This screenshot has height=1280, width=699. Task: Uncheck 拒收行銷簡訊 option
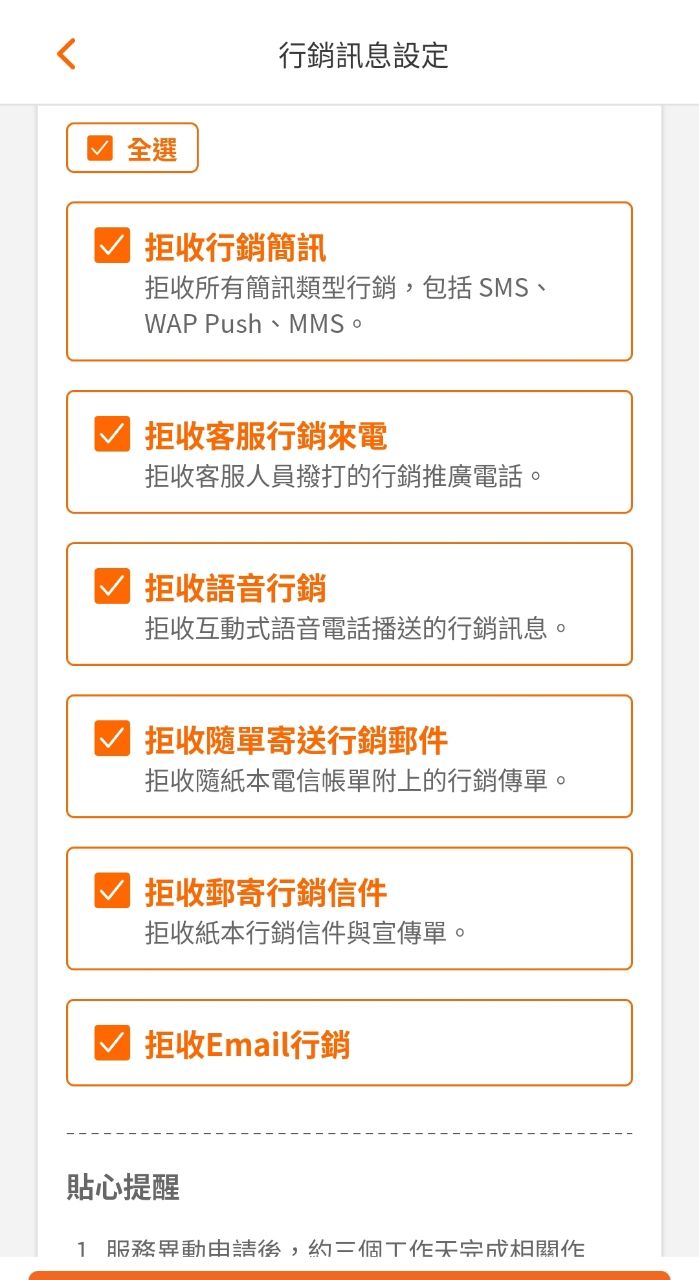coord(112,245)
